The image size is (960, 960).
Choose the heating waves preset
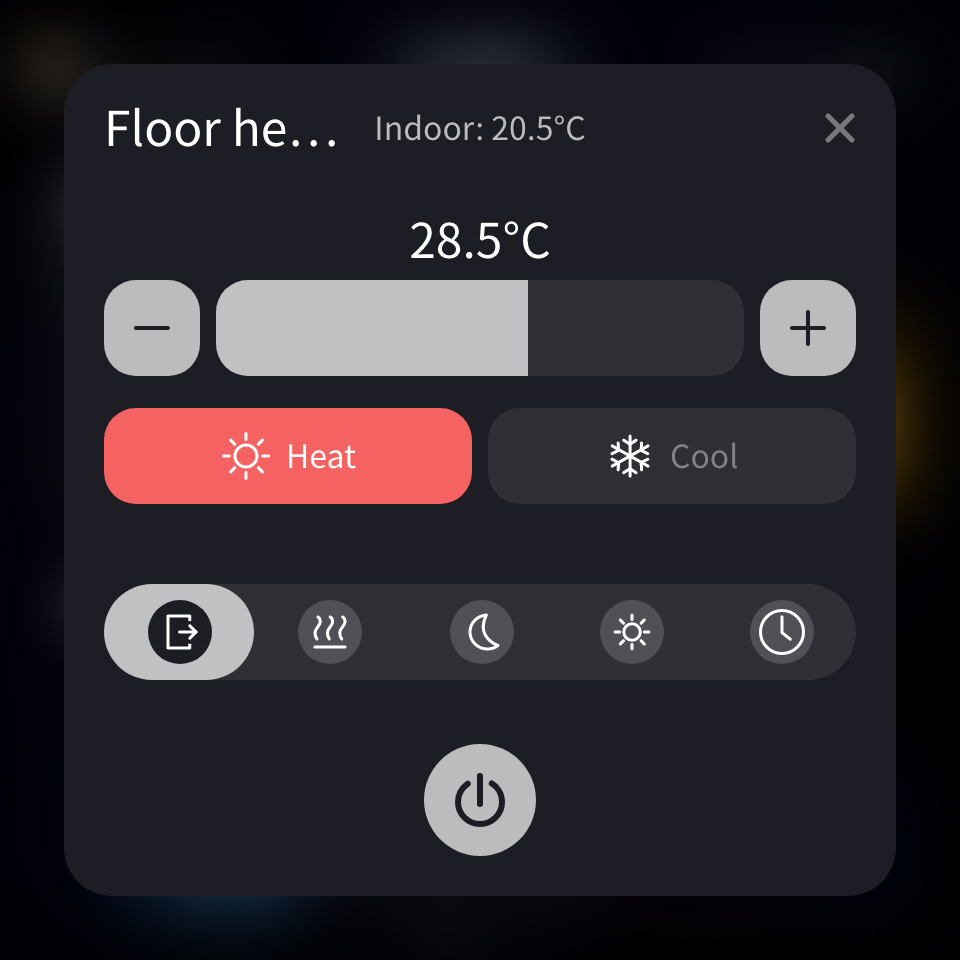[x=330, y=632]
